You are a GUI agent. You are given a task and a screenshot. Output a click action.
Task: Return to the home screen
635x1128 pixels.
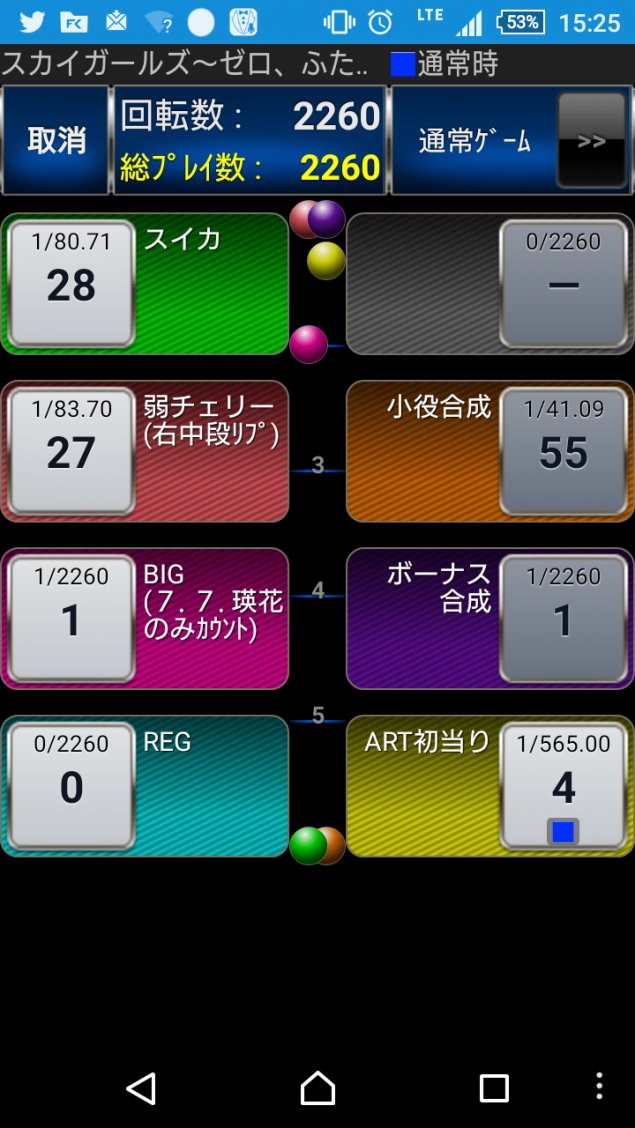tap(318, 1087)
